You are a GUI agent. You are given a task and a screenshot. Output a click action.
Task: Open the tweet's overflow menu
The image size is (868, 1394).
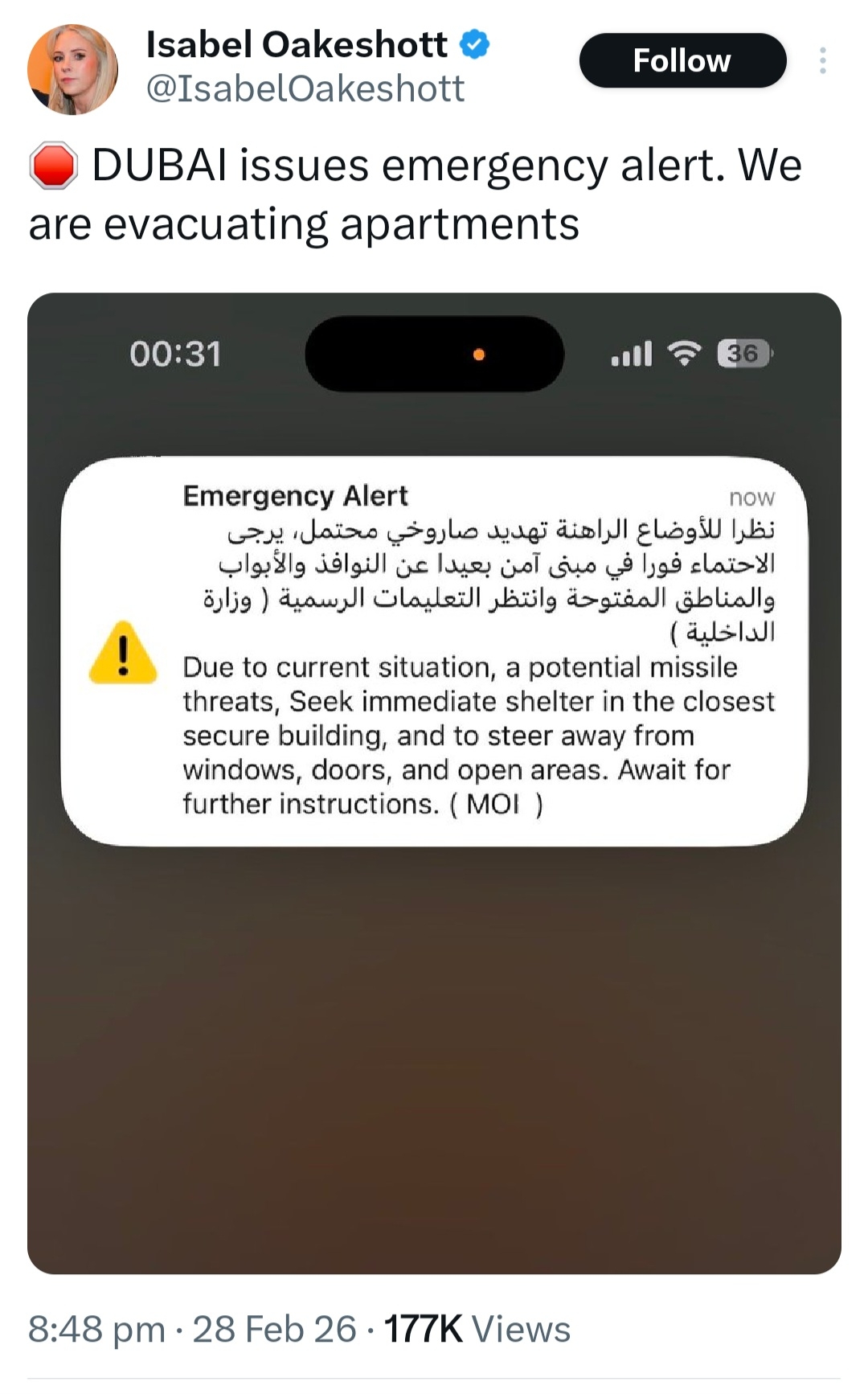click(822, 61)
